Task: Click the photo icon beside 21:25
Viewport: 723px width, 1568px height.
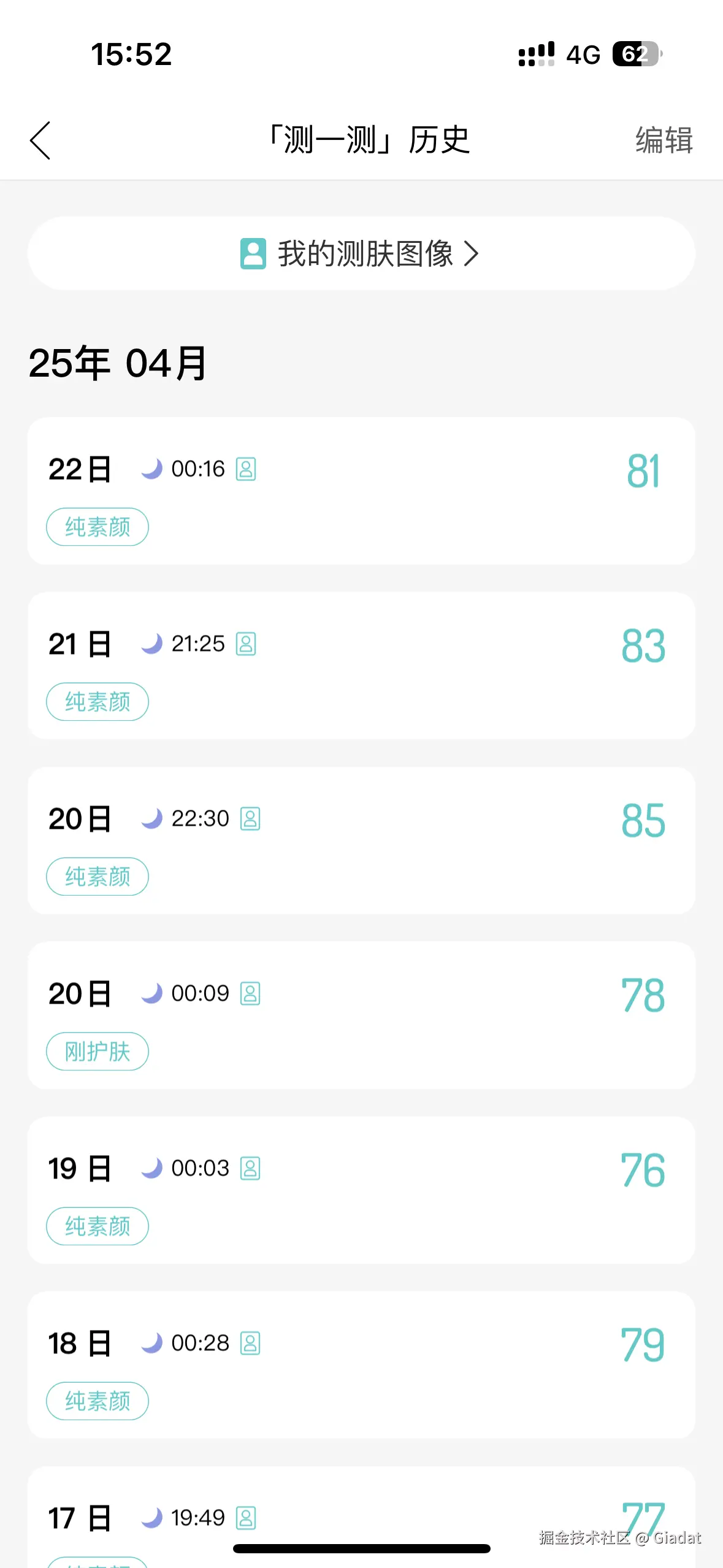Action: (x=247, y=644)
